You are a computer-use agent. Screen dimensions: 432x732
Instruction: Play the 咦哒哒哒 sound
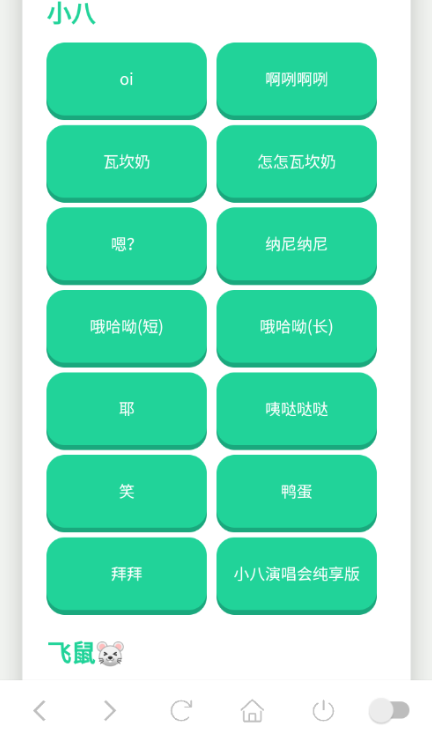point(297,409)
